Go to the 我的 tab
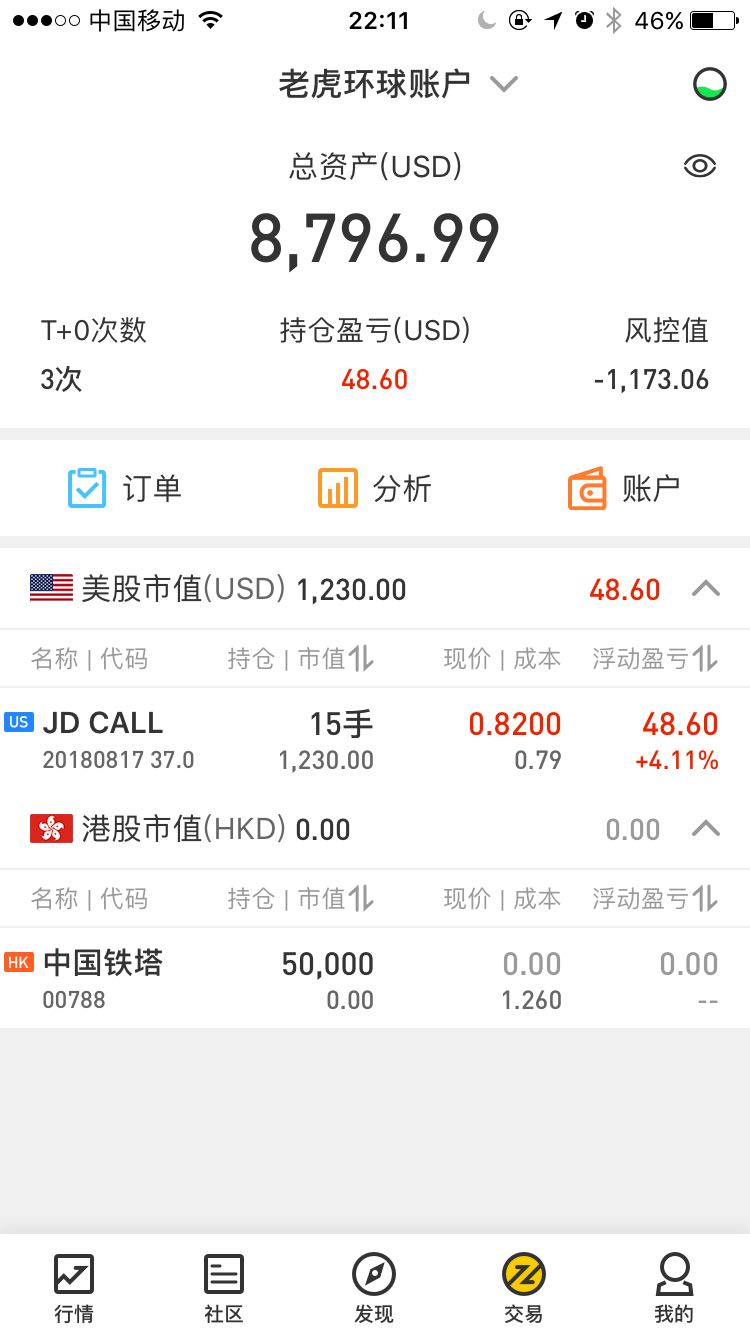The height and width of the screenshot is (1334, 750). (x=674, y=1287)
